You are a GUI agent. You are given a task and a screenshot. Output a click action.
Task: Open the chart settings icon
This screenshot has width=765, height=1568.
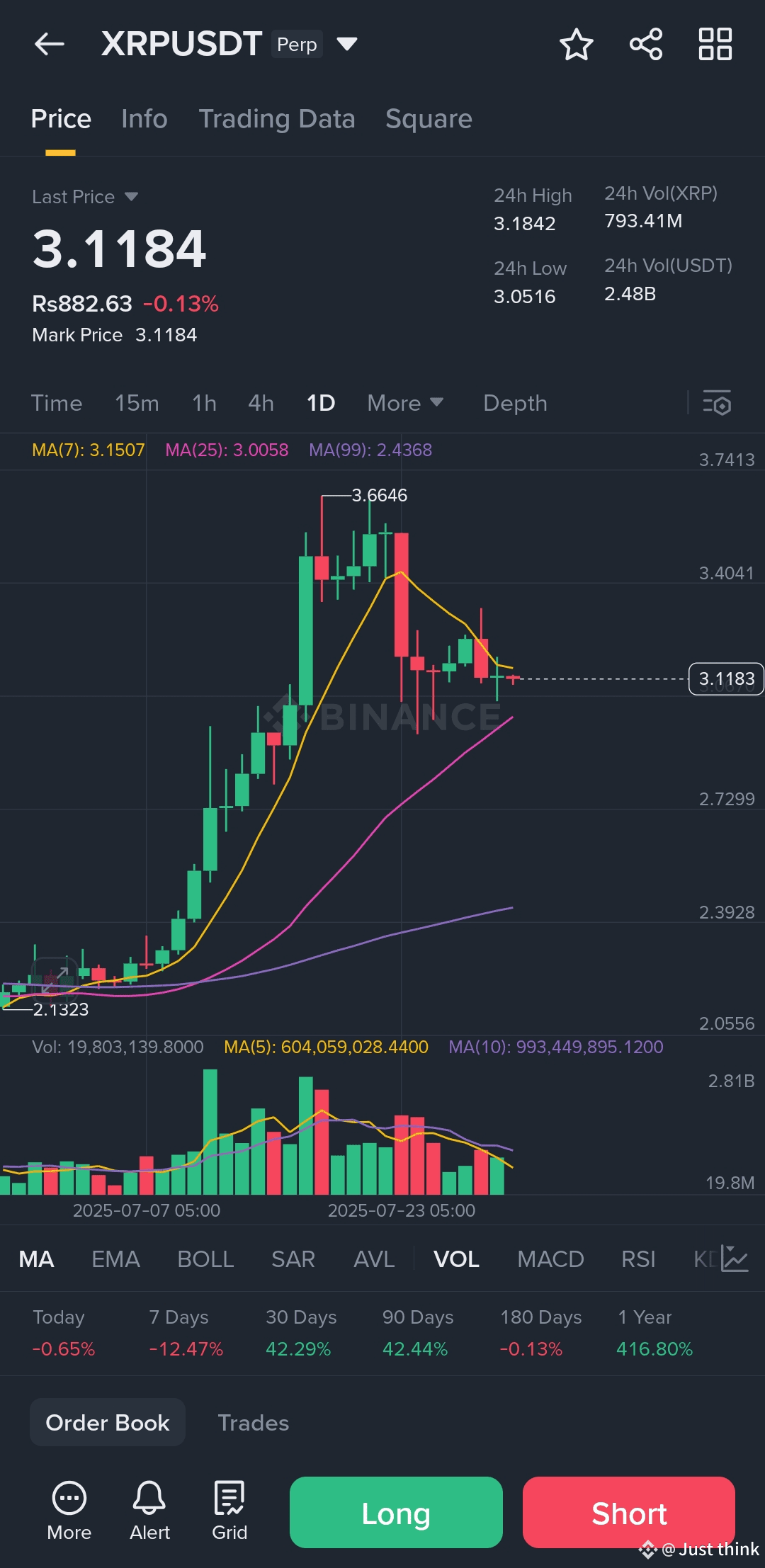coord(717,403)
